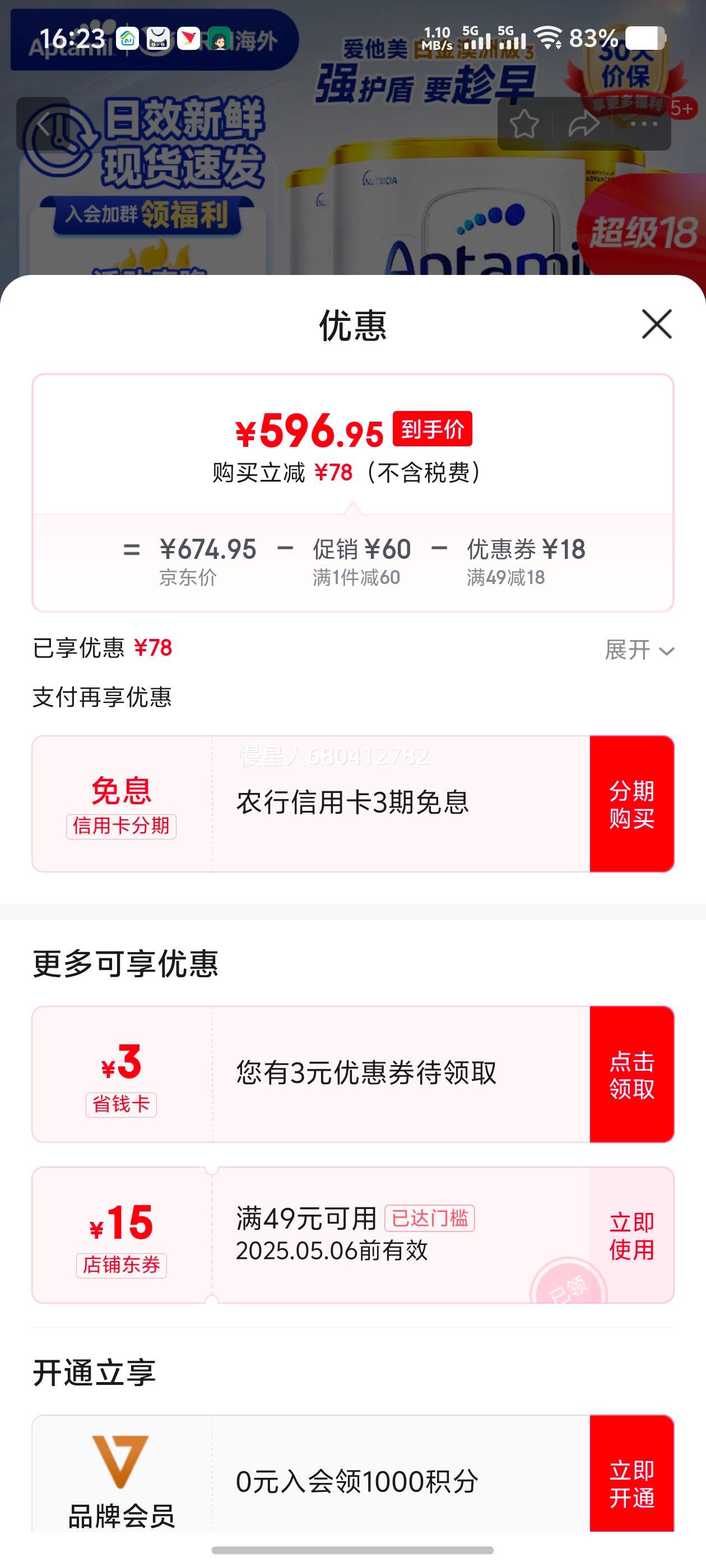706x1568 pixels.
Task: Open sharing via the share arrow icon
Action: click(x=583, y=124)
